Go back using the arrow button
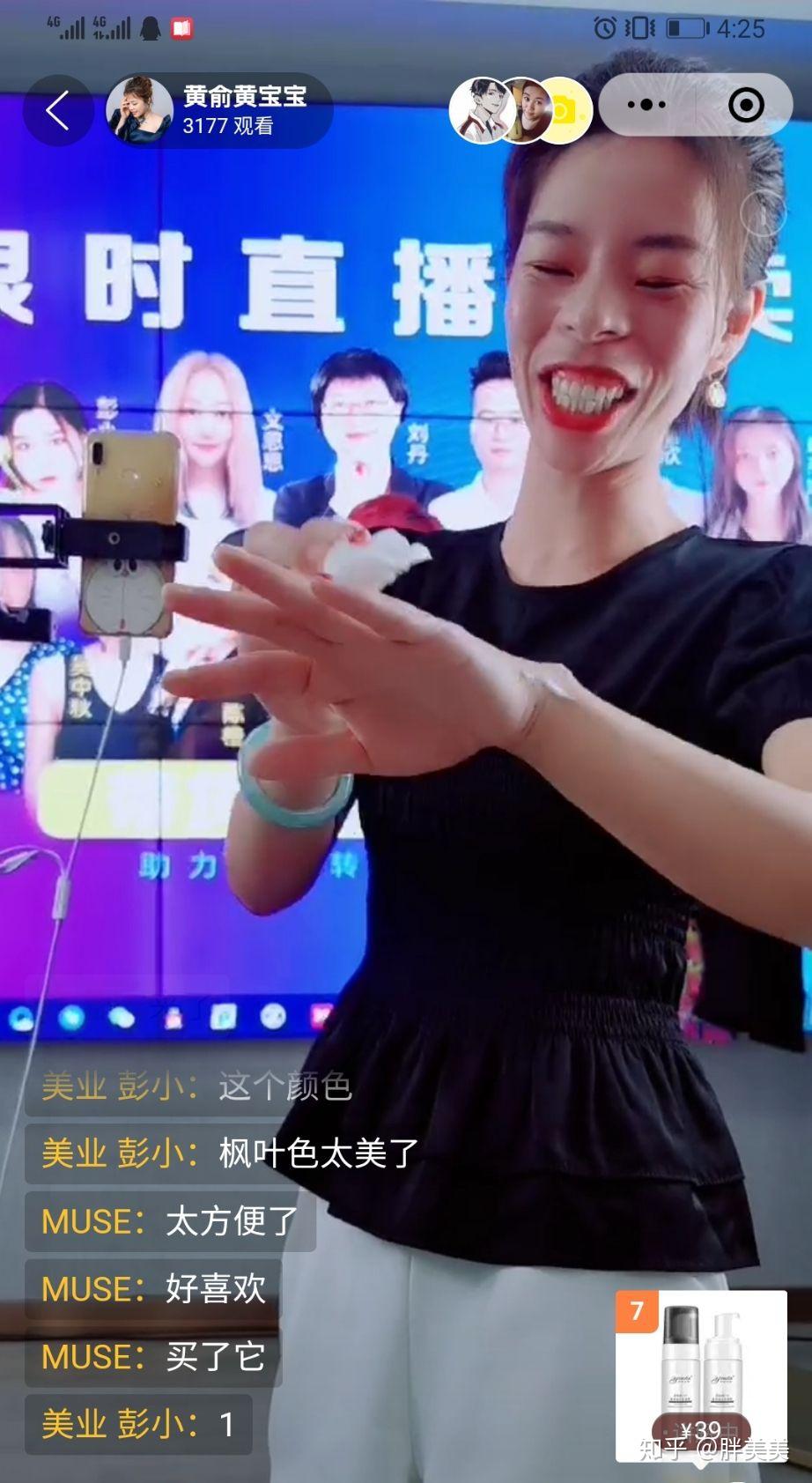812x1483 pixels. click(57, 111)
